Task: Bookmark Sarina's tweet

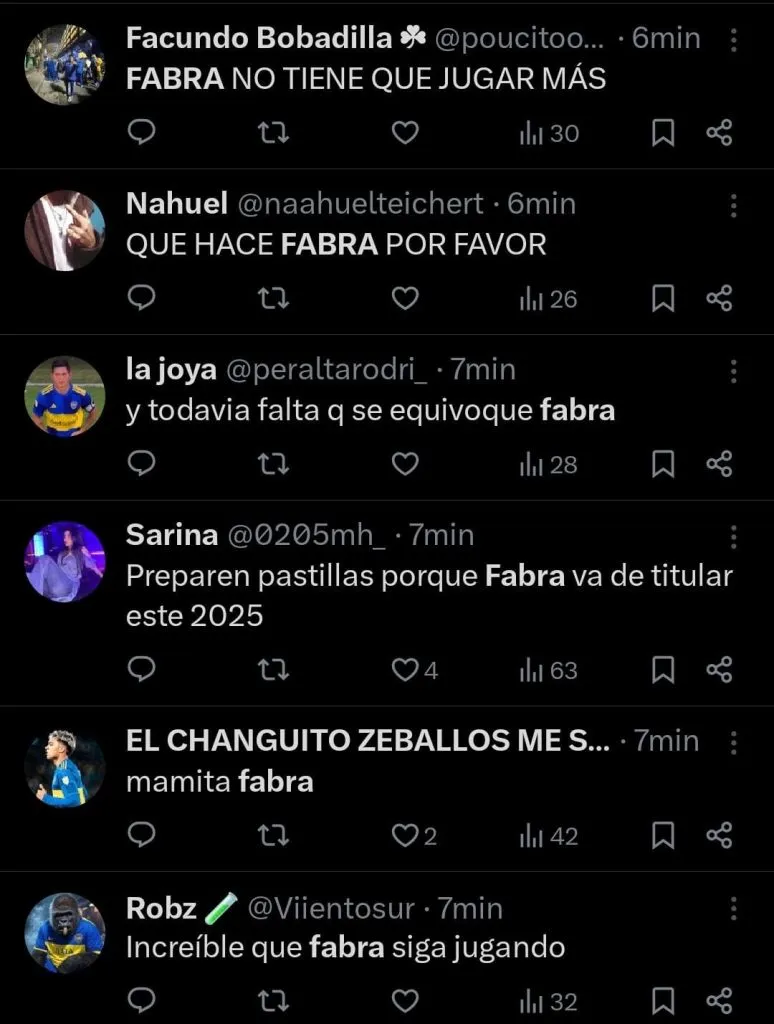Action: (662, 670)
